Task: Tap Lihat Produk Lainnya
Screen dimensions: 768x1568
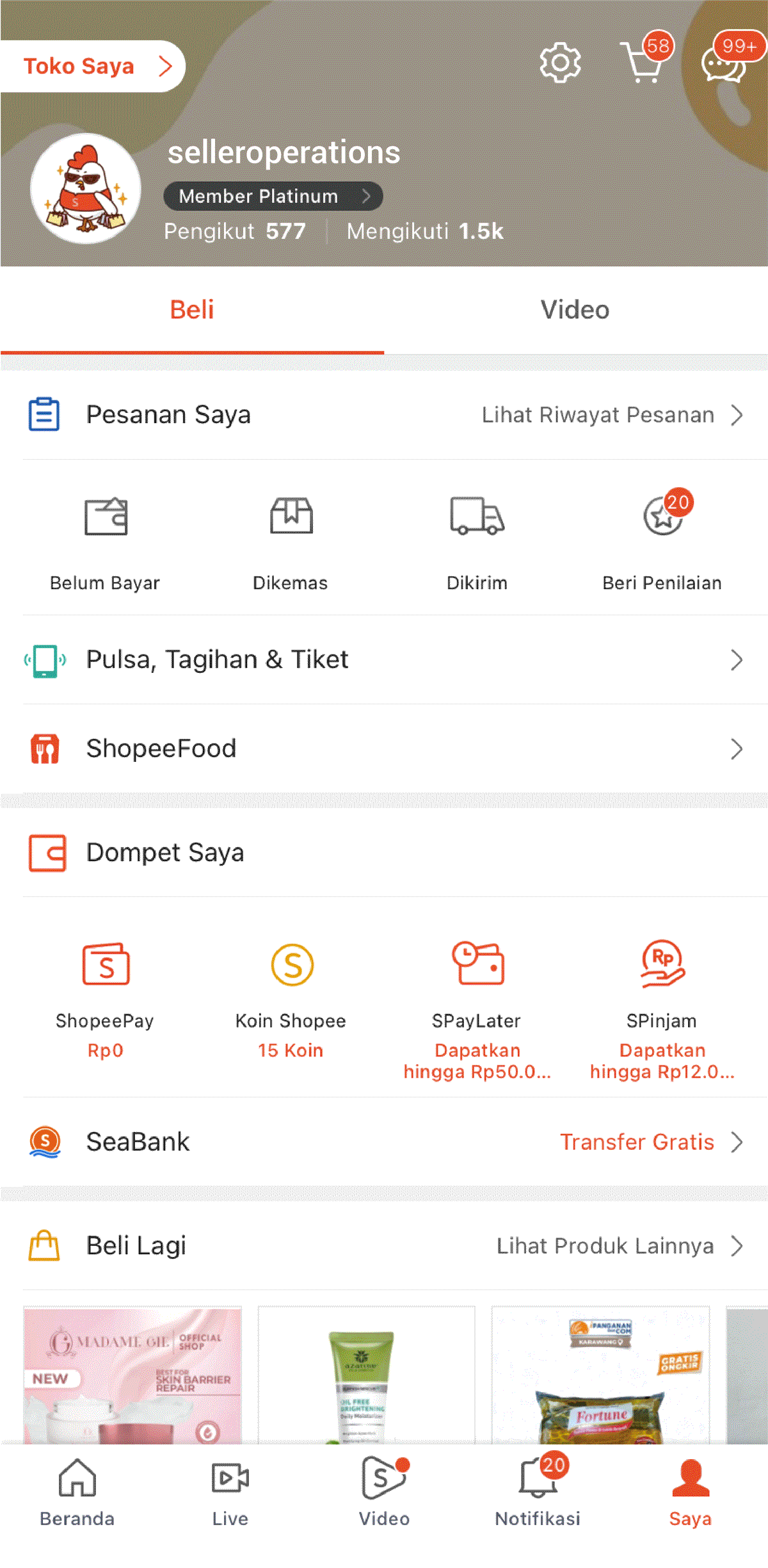Action: 618,1246
